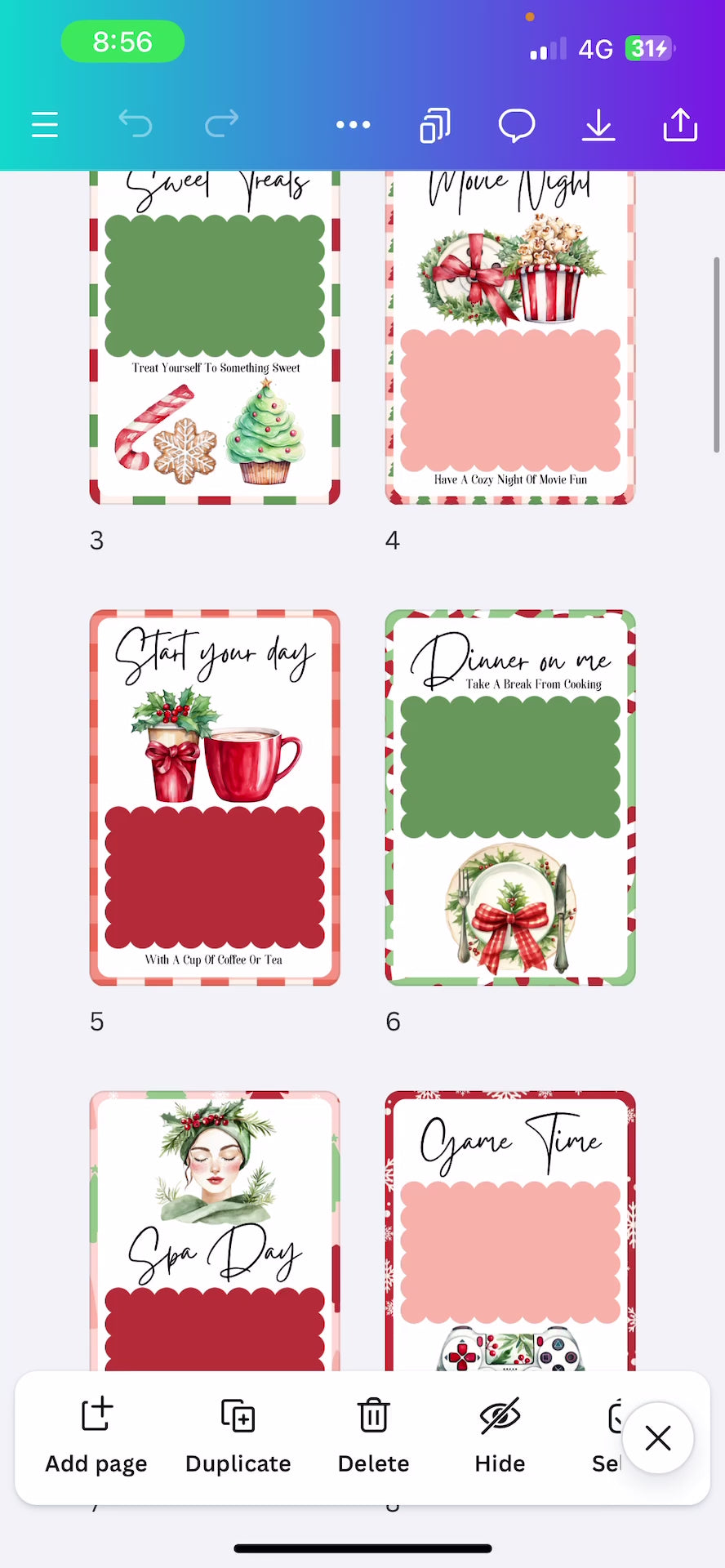Viewport: 725px width, 1568px height.
Task: Redo the last action
Action: pos(221,125)
